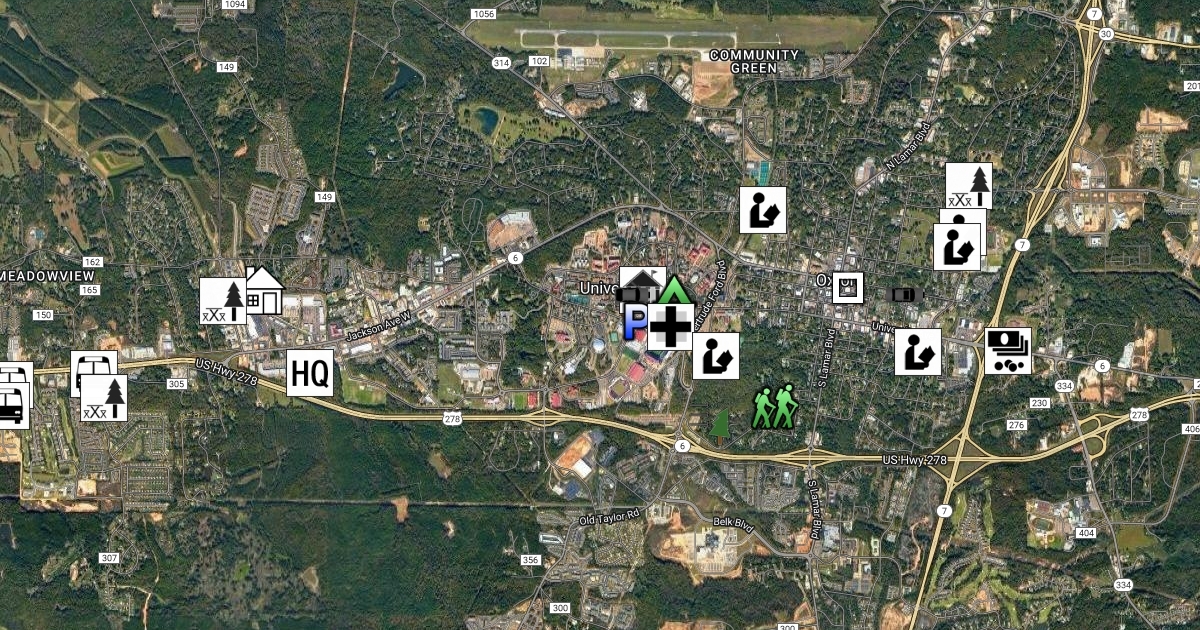The image size is (1200, 630).
Task: Tap the green tent campground marker
Action: click(x=673, y=292)
